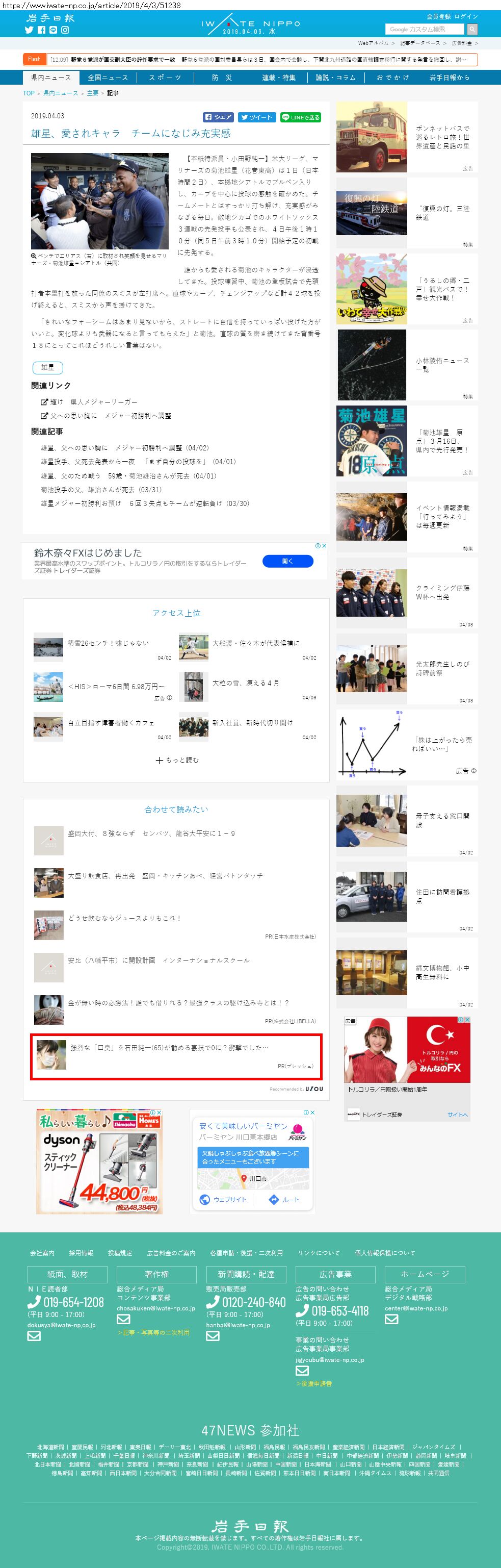Screen dimensions: 501x1568
Task: Switch to the 全国ニュース tab
Action: coord(108,78)
